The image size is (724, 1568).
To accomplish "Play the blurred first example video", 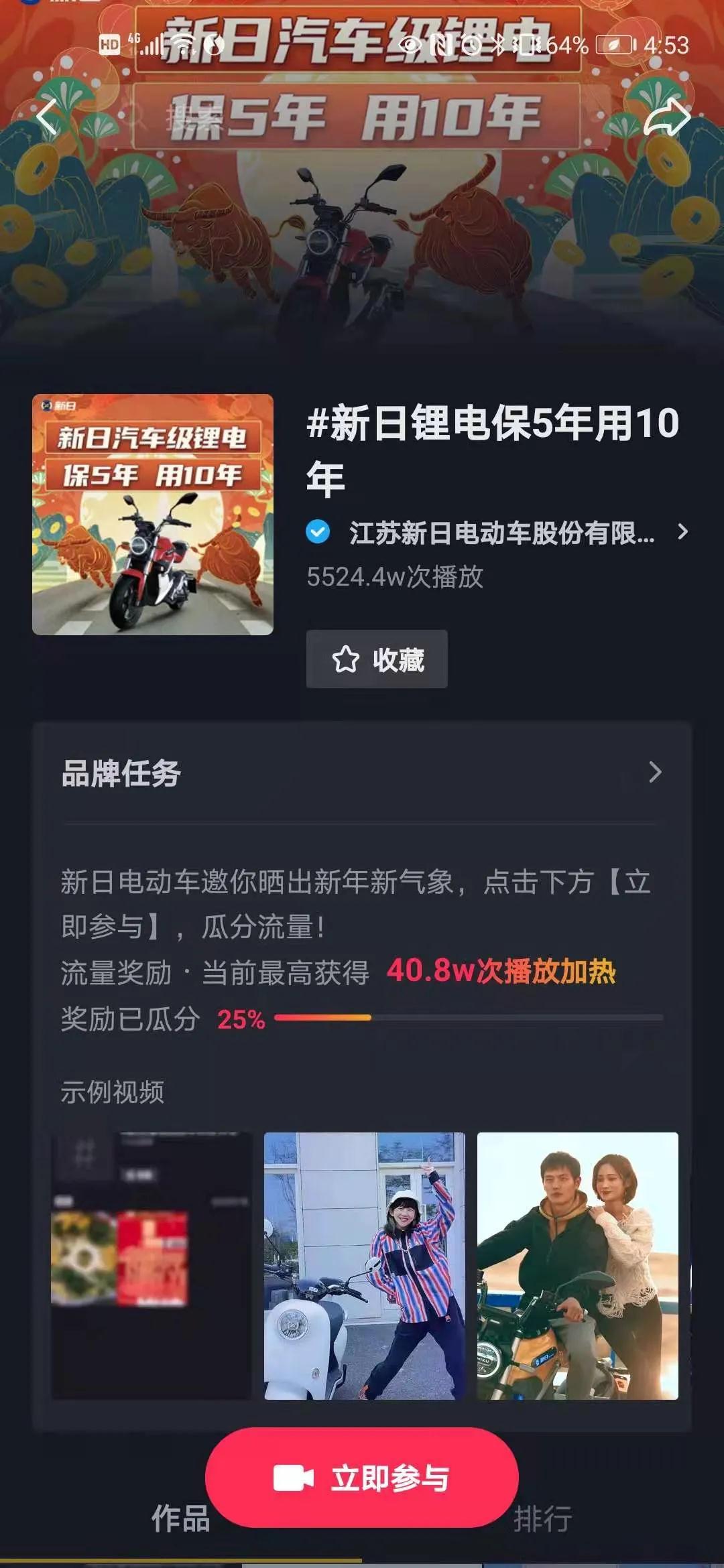I will click(x=152, y=1266).
